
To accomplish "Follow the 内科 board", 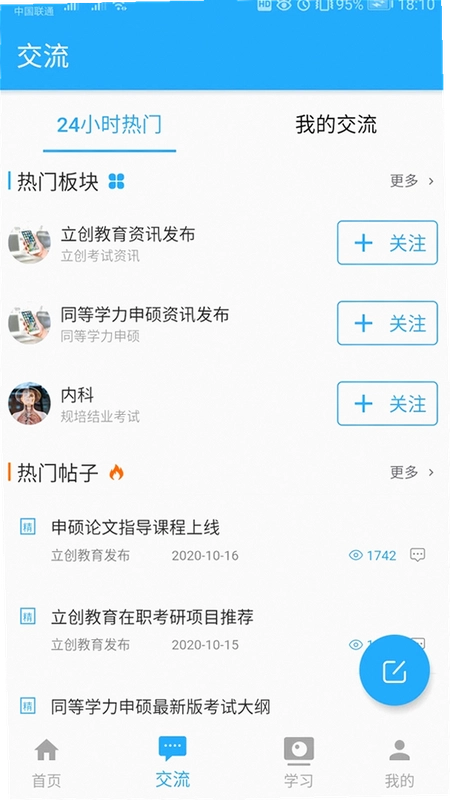I will pos(387,404).
